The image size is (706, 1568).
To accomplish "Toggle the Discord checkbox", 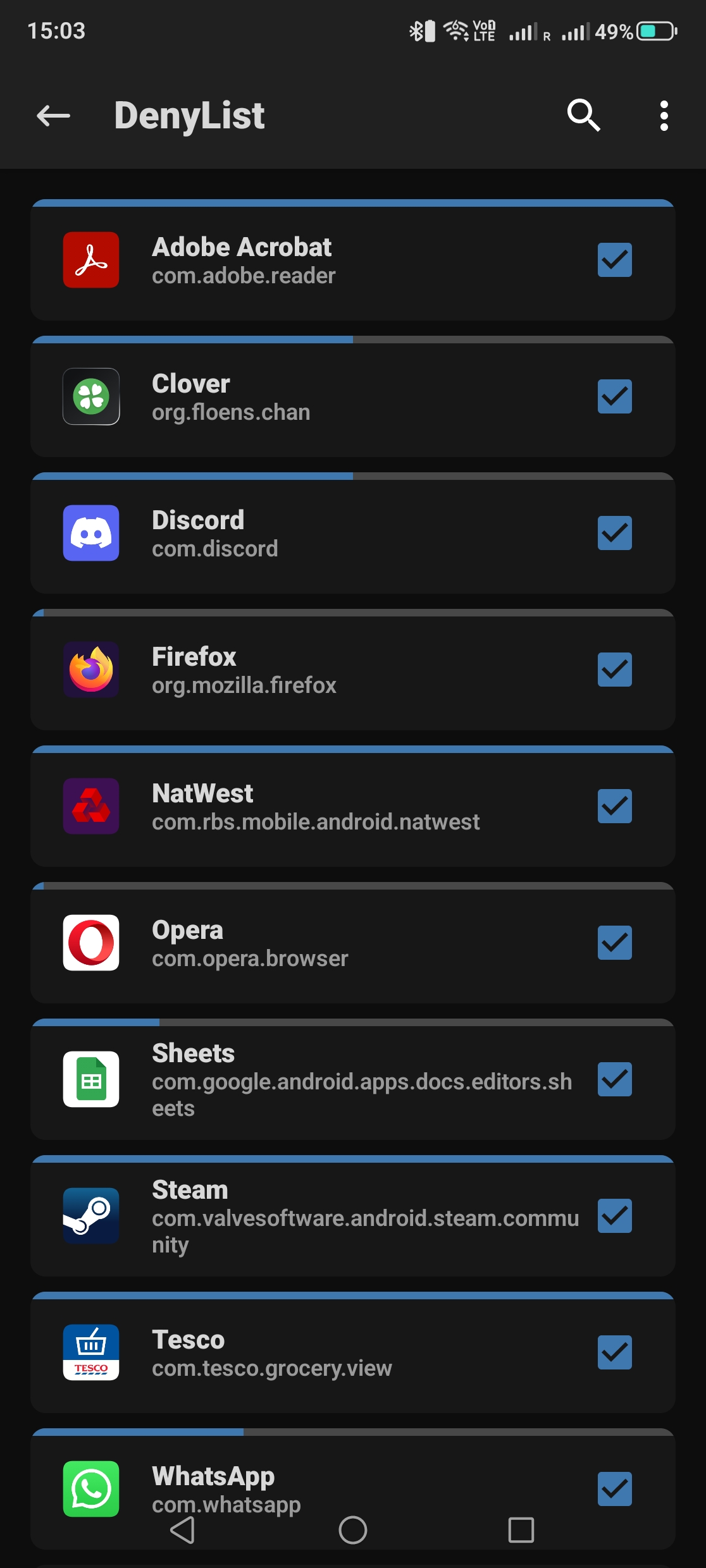I will tap(614, 533).
